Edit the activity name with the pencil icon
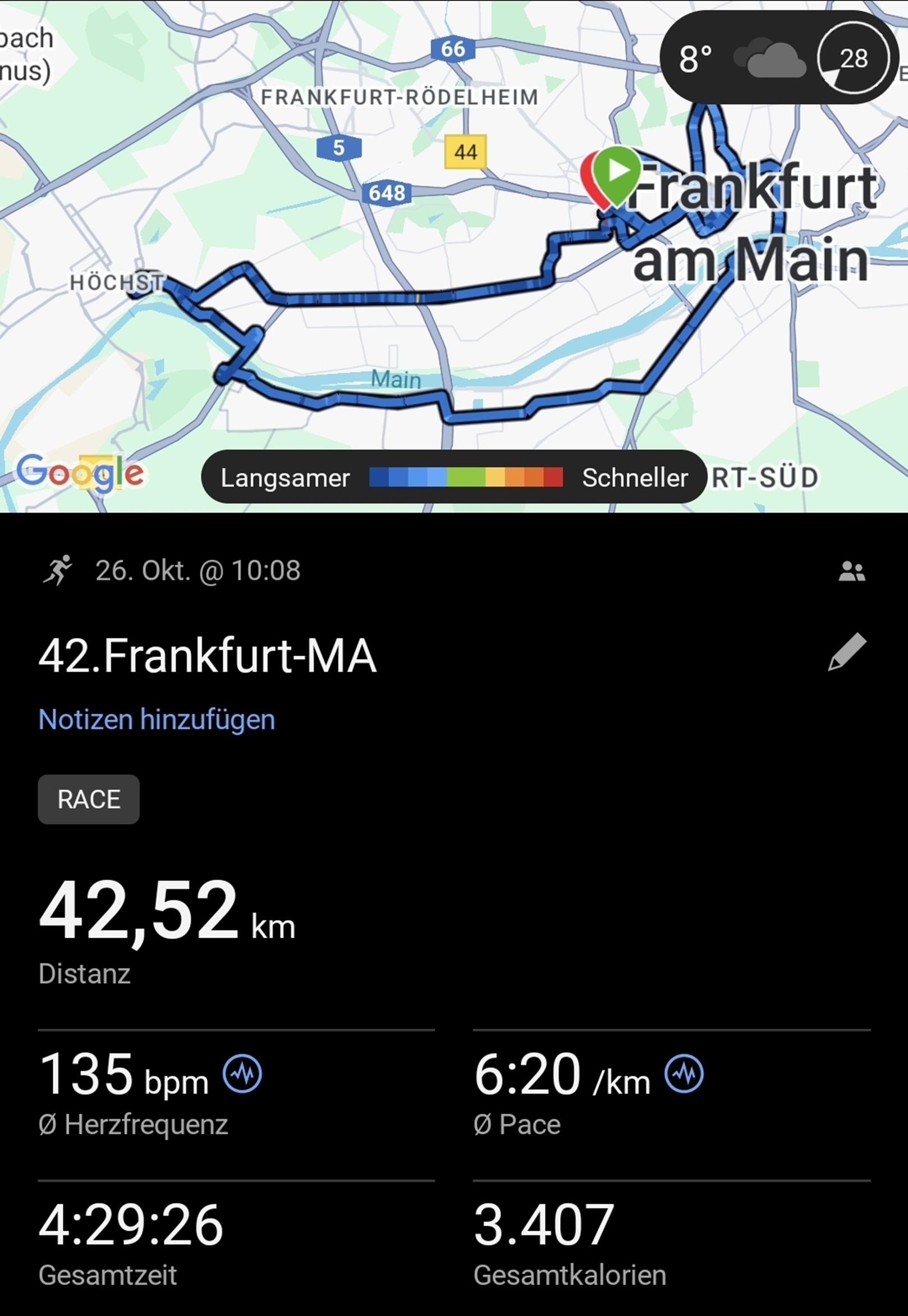This screenshot has width=908, height=1316. click(847, 652)
